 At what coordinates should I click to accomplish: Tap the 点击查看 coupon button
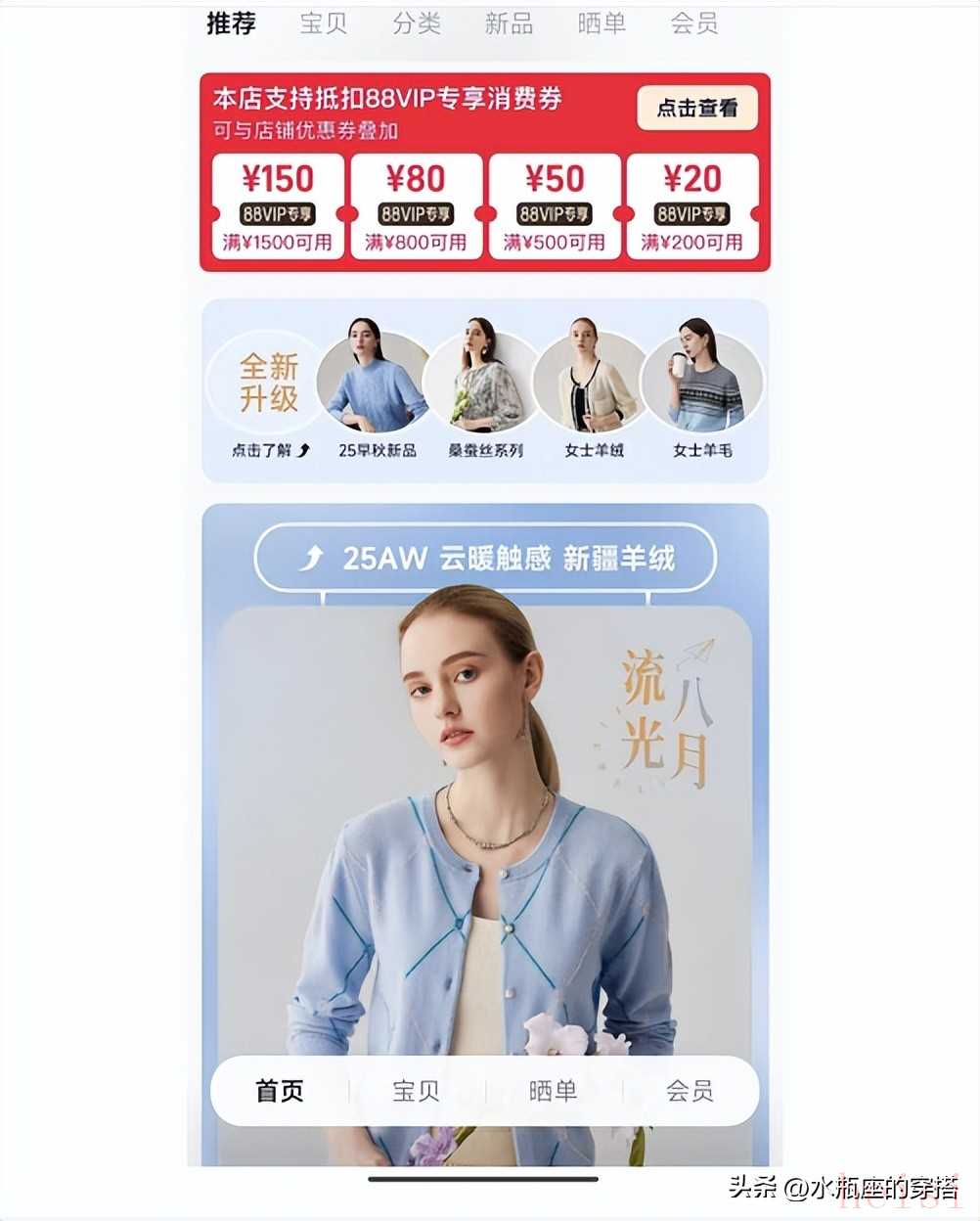pos(696,108)
